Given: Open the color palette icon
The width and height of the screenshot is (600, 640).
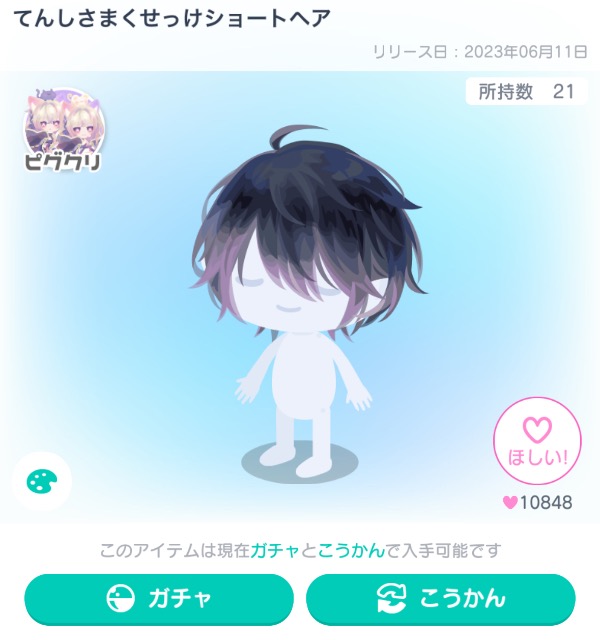Looking at the screenshot, I should point(42,483).
